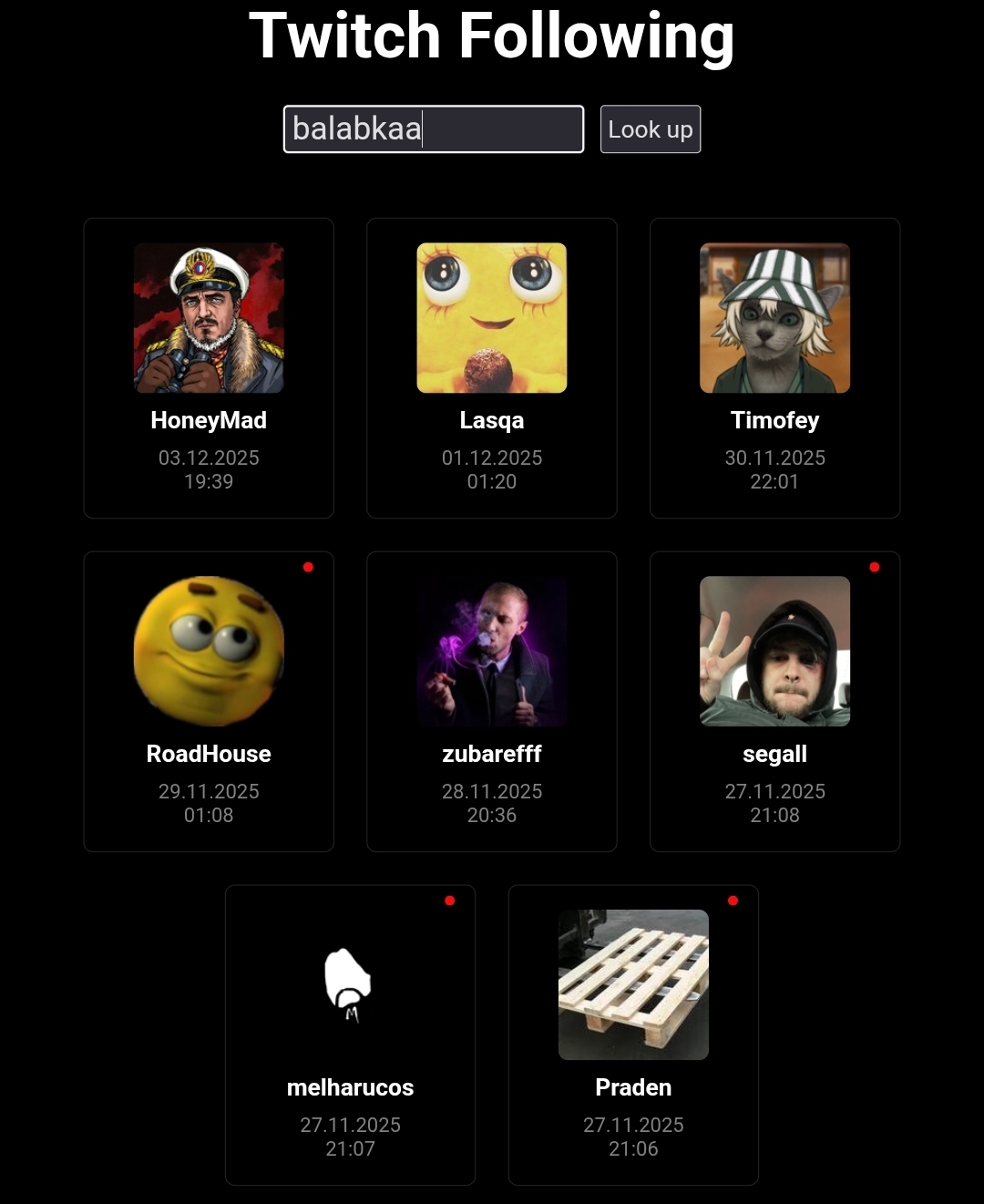This screenshot has height=1204, width=984.
Task: Open the Praden channel card
Action: tap(633, 1035)
